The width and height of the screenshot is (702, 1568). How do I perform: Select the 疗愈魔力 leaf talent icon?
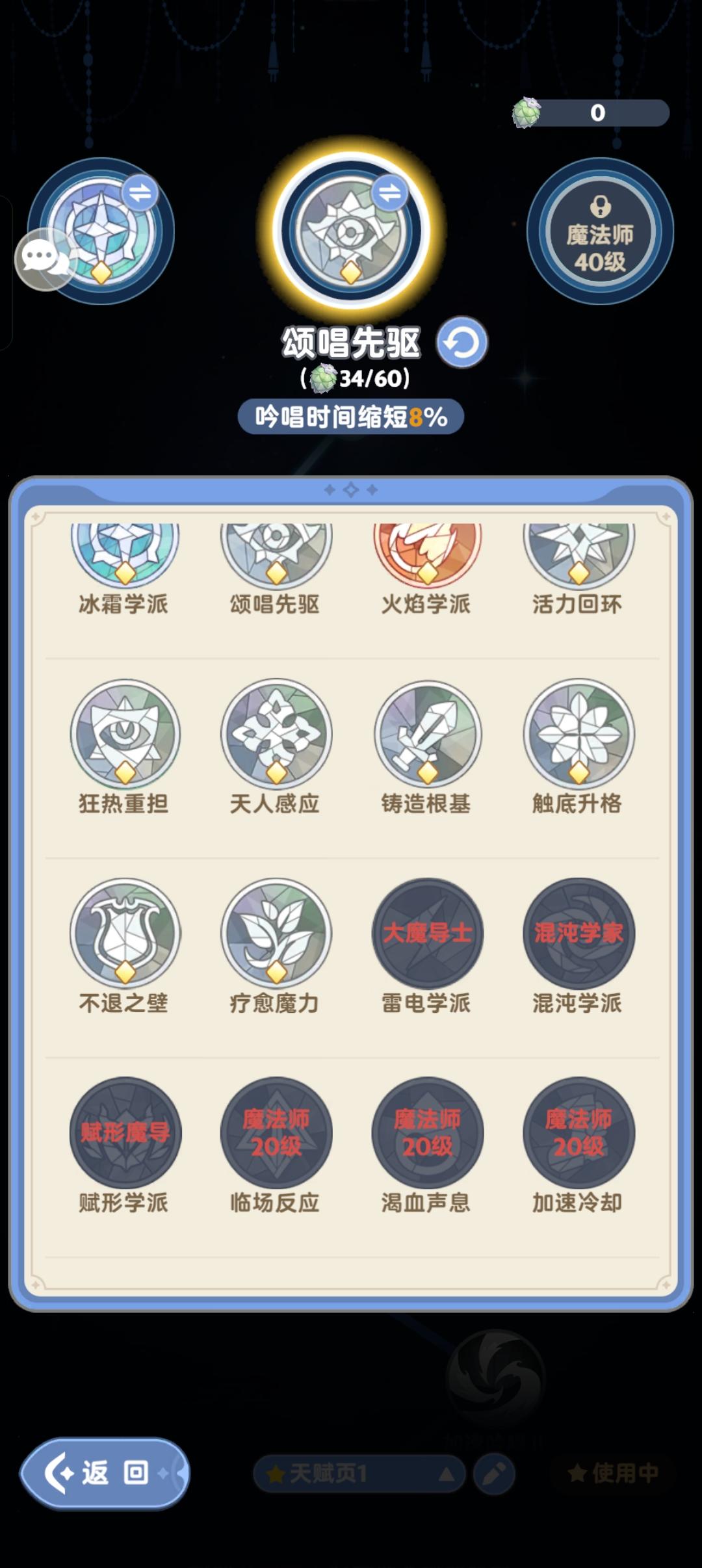(x=274, y=934)
